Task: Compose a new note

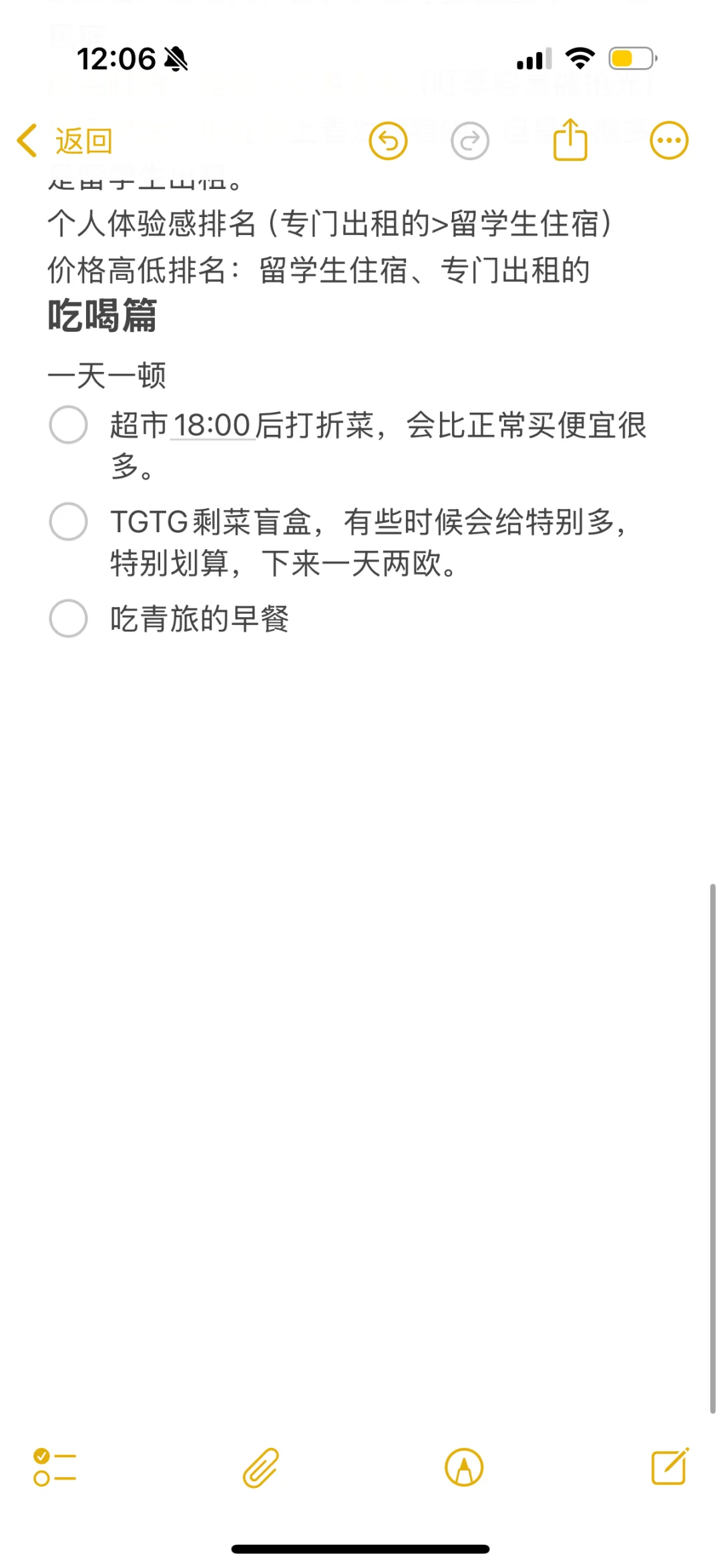Action: [670, 1466]
